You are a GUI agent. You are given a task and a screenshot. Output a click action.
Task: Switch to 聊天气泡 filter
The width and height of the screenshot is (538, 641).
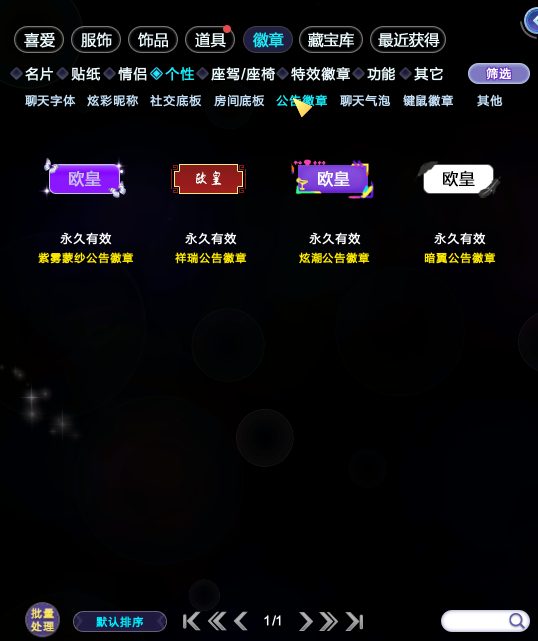365,101
